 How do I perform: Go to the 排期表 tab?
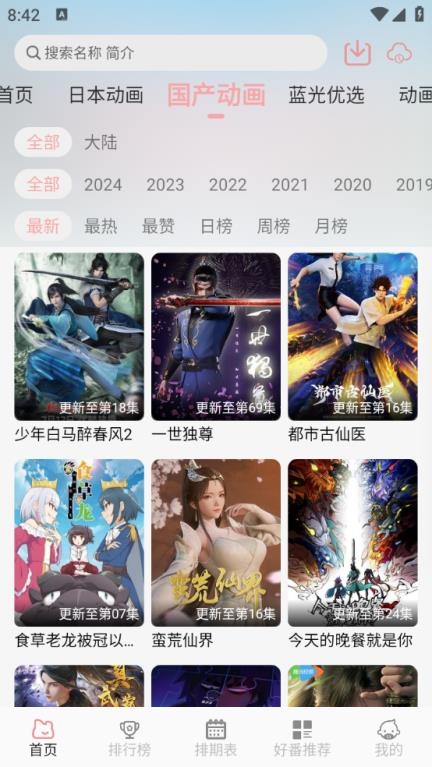point(216,738)
